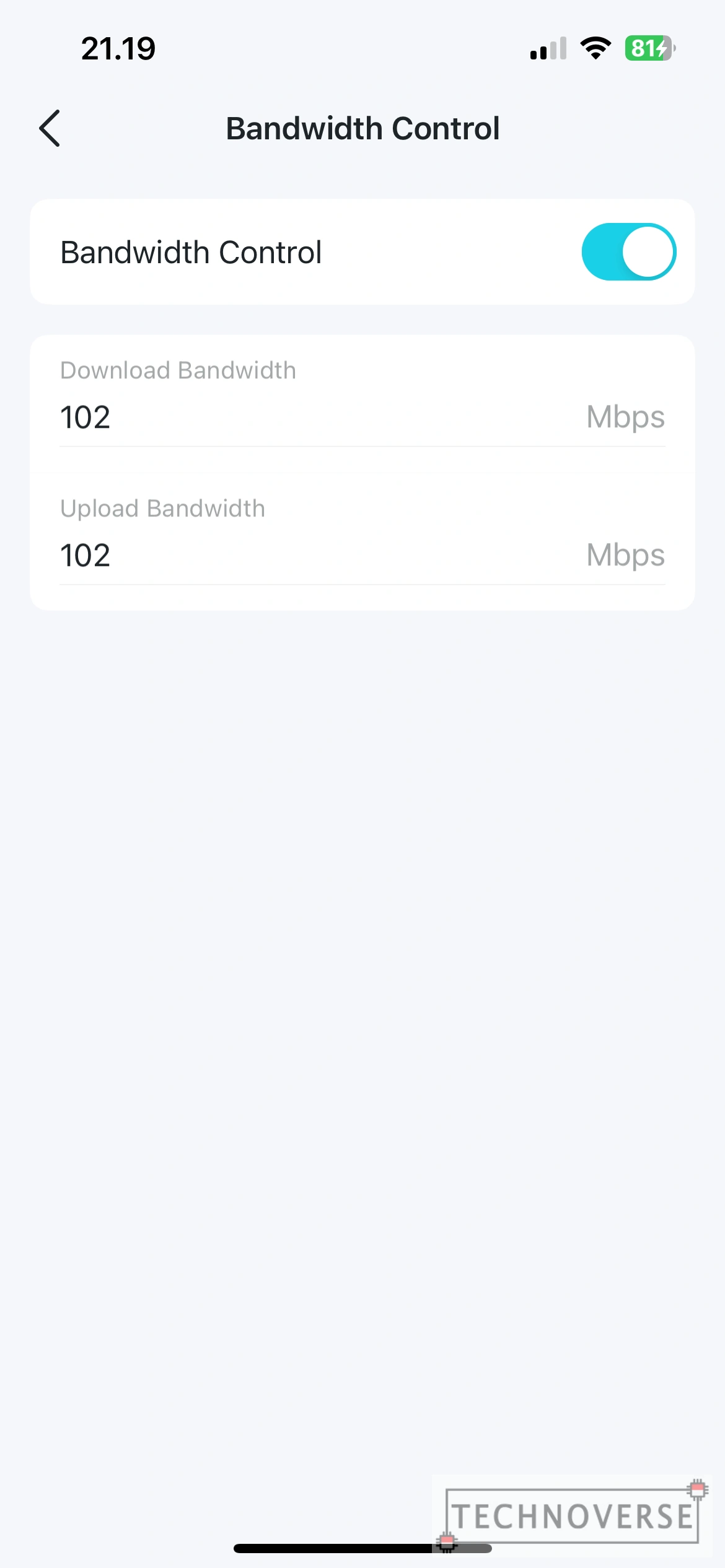Viewport: 725px width, 1568px height.
Task: Edit the Upload Bandwidth value
Action: coord(362,555)
